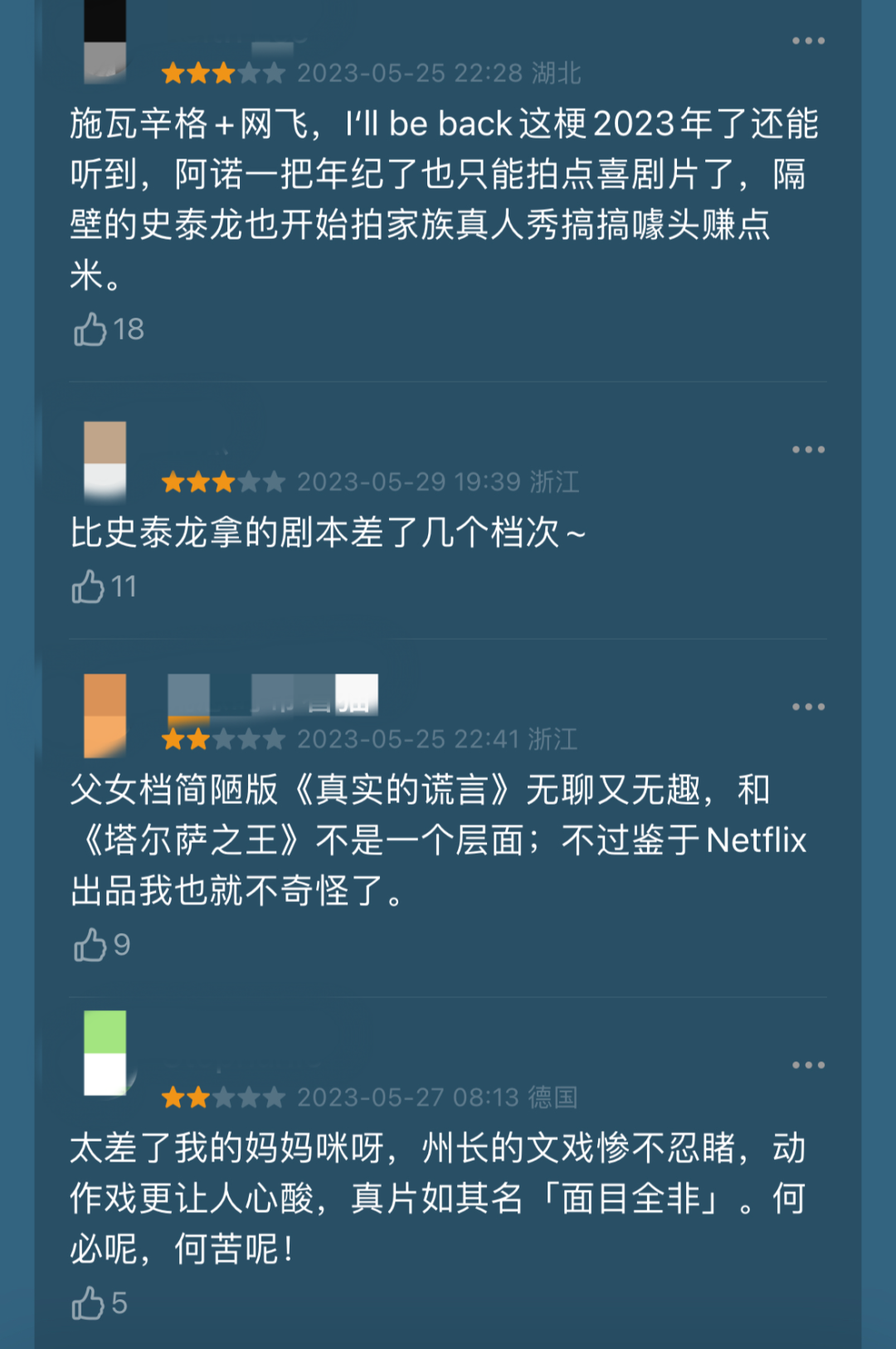
Task: Open more options for the 德国 review
Action: click(x=807, y=1065)
